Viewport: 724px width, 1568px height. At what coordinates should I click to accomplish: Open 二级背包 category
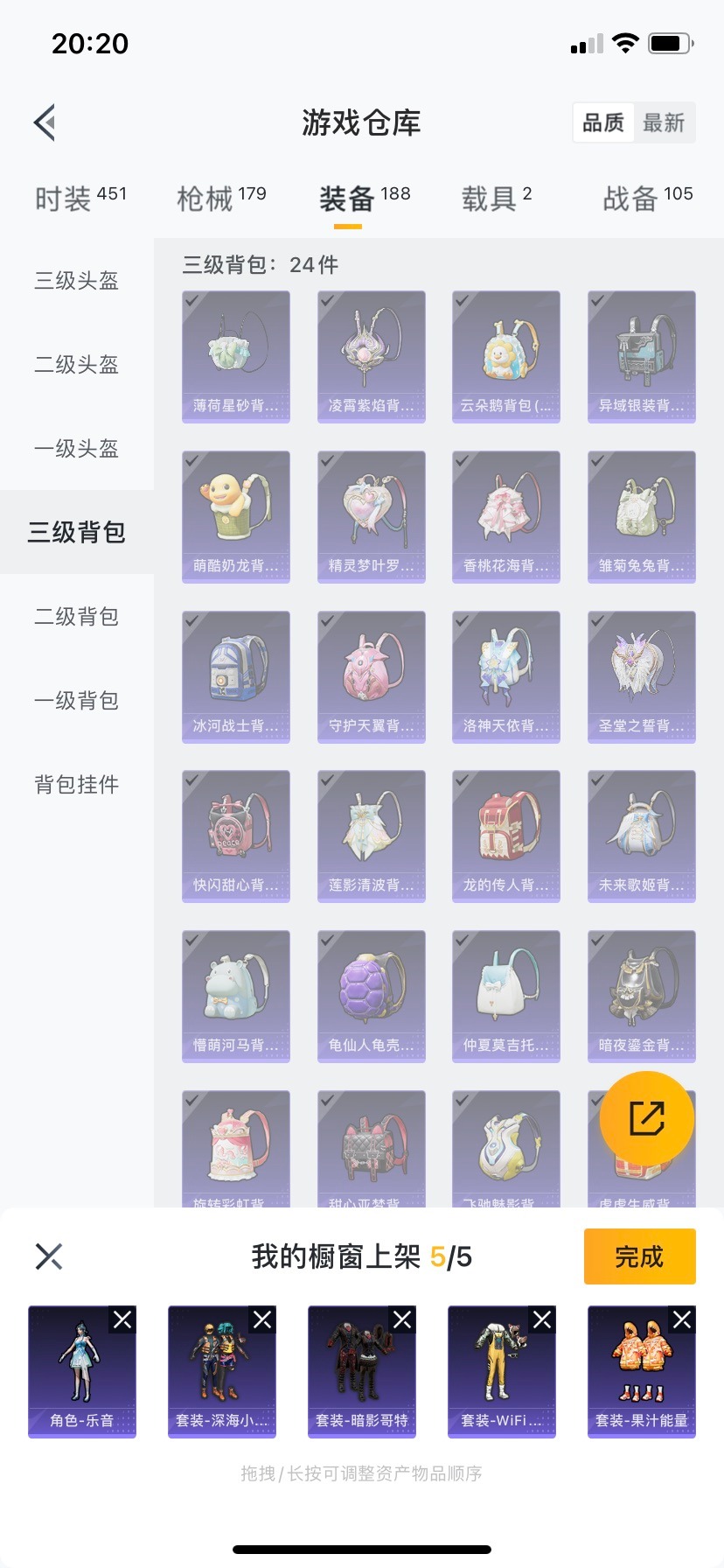(76, 617)
